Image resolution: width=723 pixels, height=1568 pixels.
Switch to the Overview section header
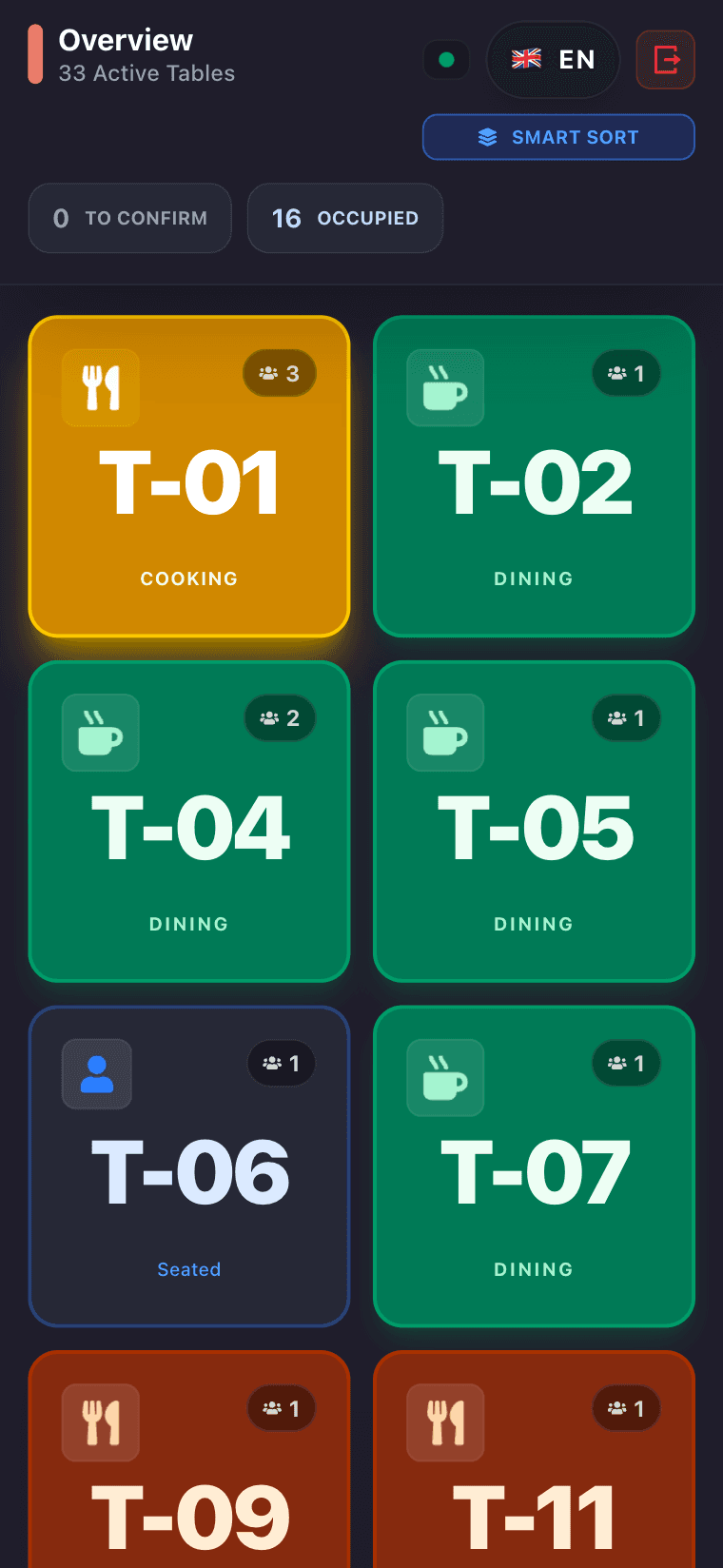pyautogui.click(x=125, y=41)
